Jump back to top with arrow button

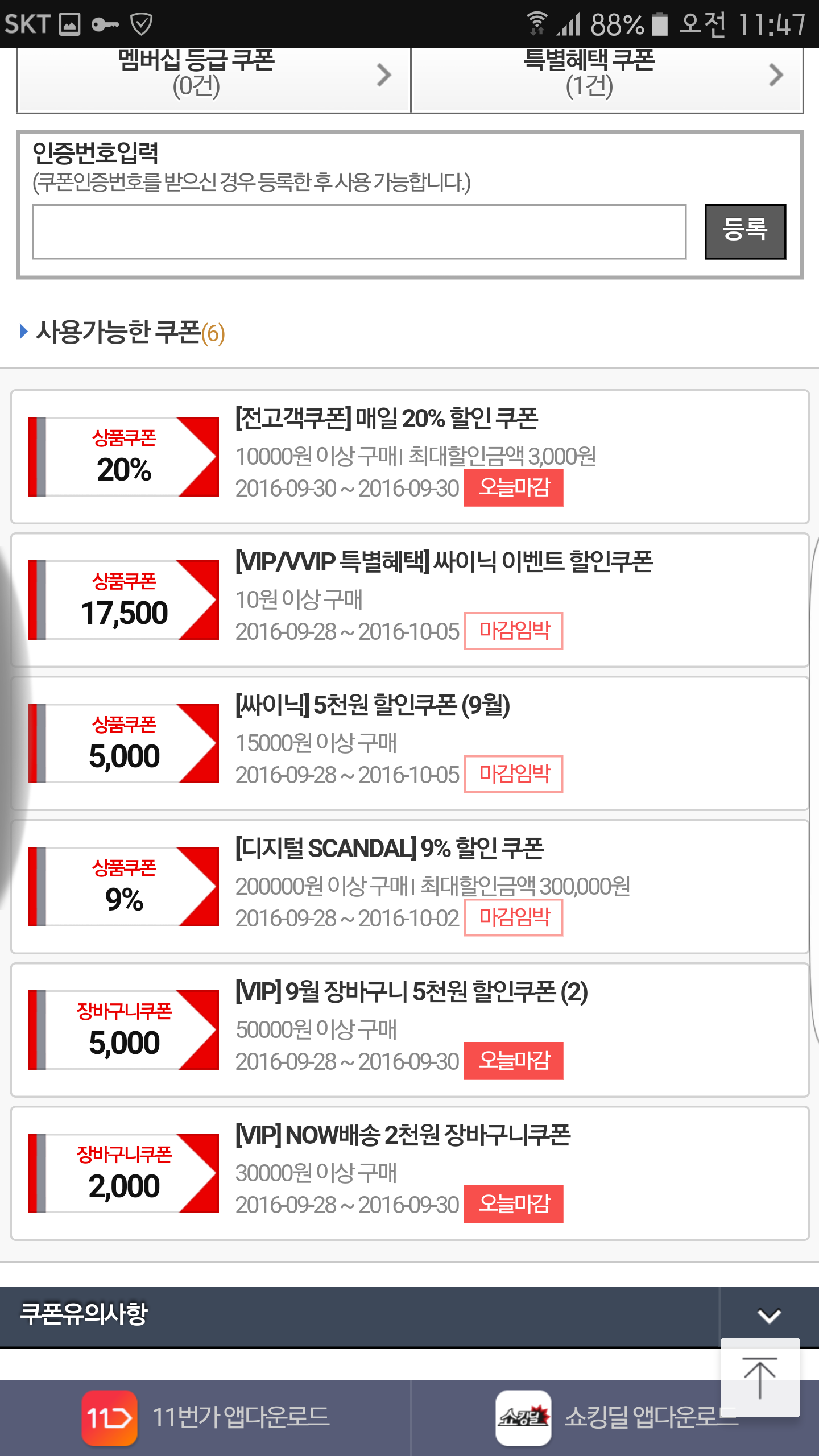(760, 1378)
